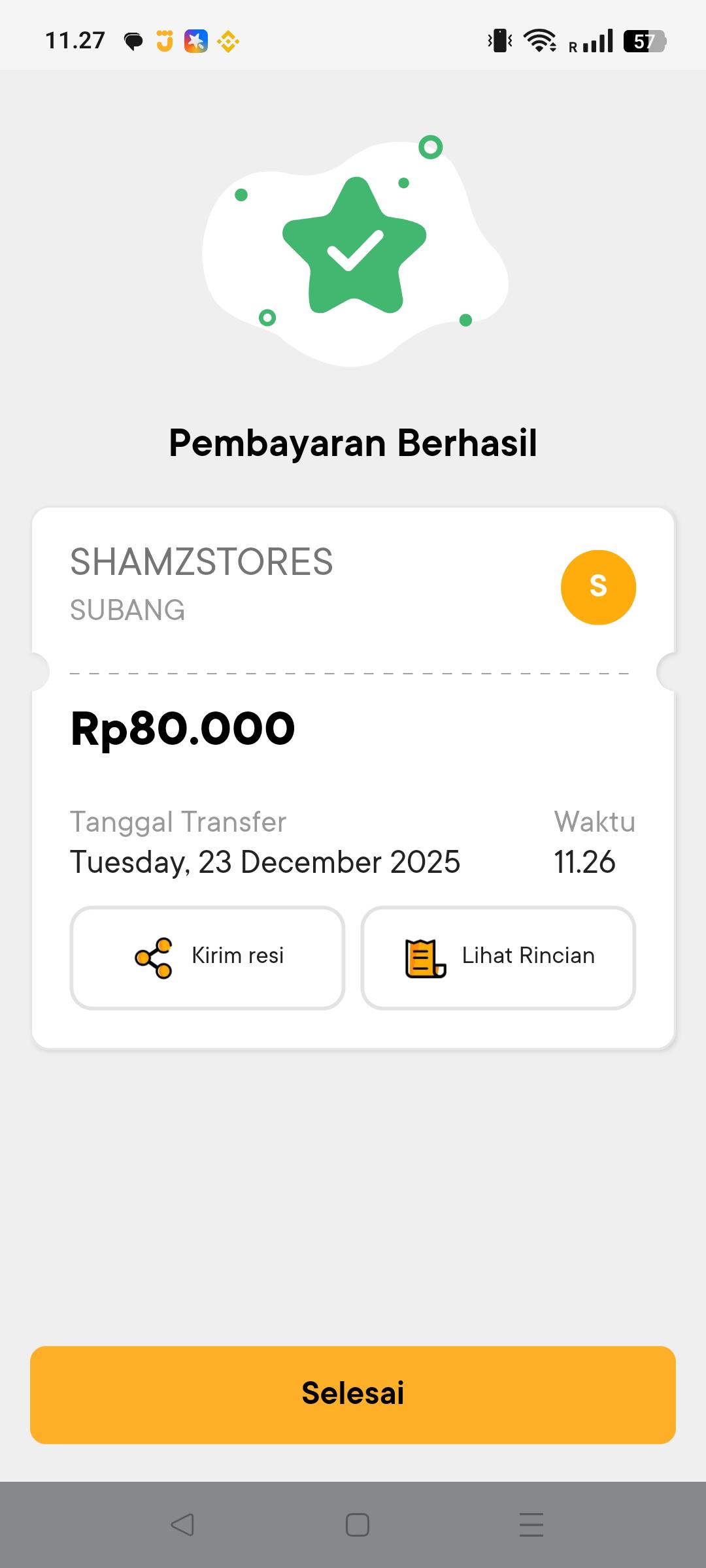Tap the Selesai button to finish
The height and width of the screenshot is (1568, 706).
click(x=353, y=1394)
